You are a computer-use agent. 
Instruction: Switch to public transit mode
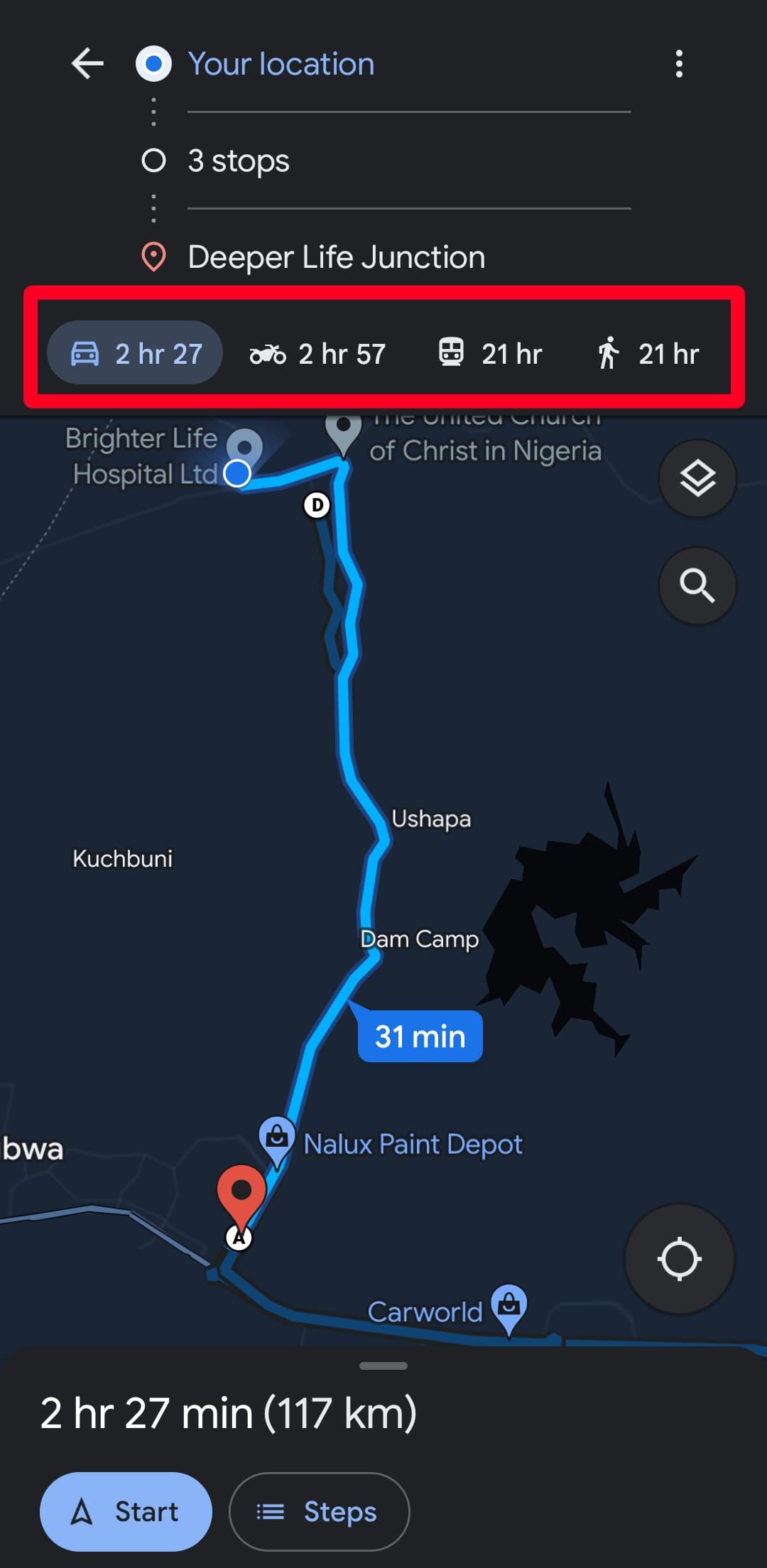(x=490, y=353)
